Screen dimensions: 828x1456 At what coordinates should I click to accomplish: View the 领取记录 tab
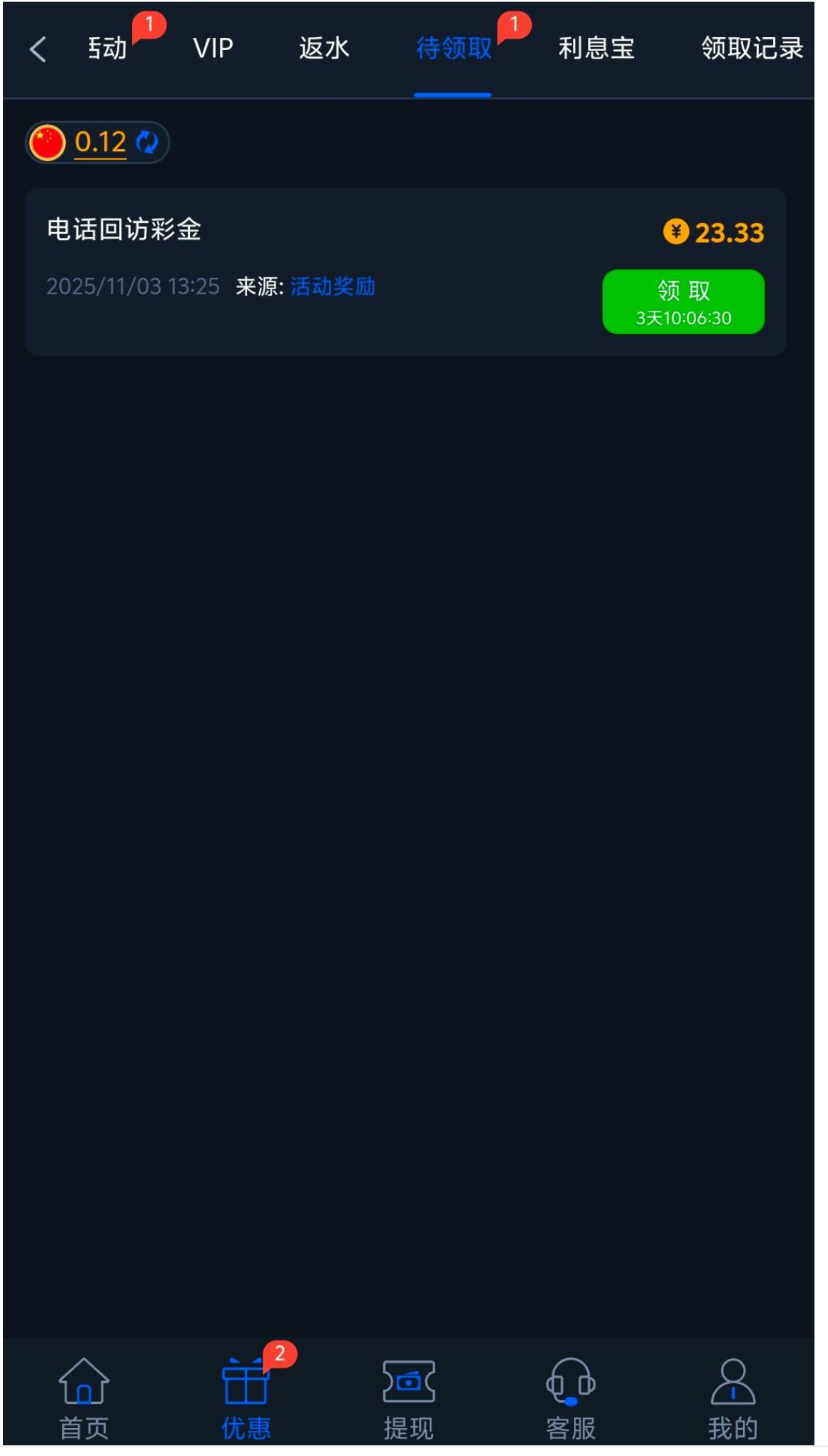[752, 49]
